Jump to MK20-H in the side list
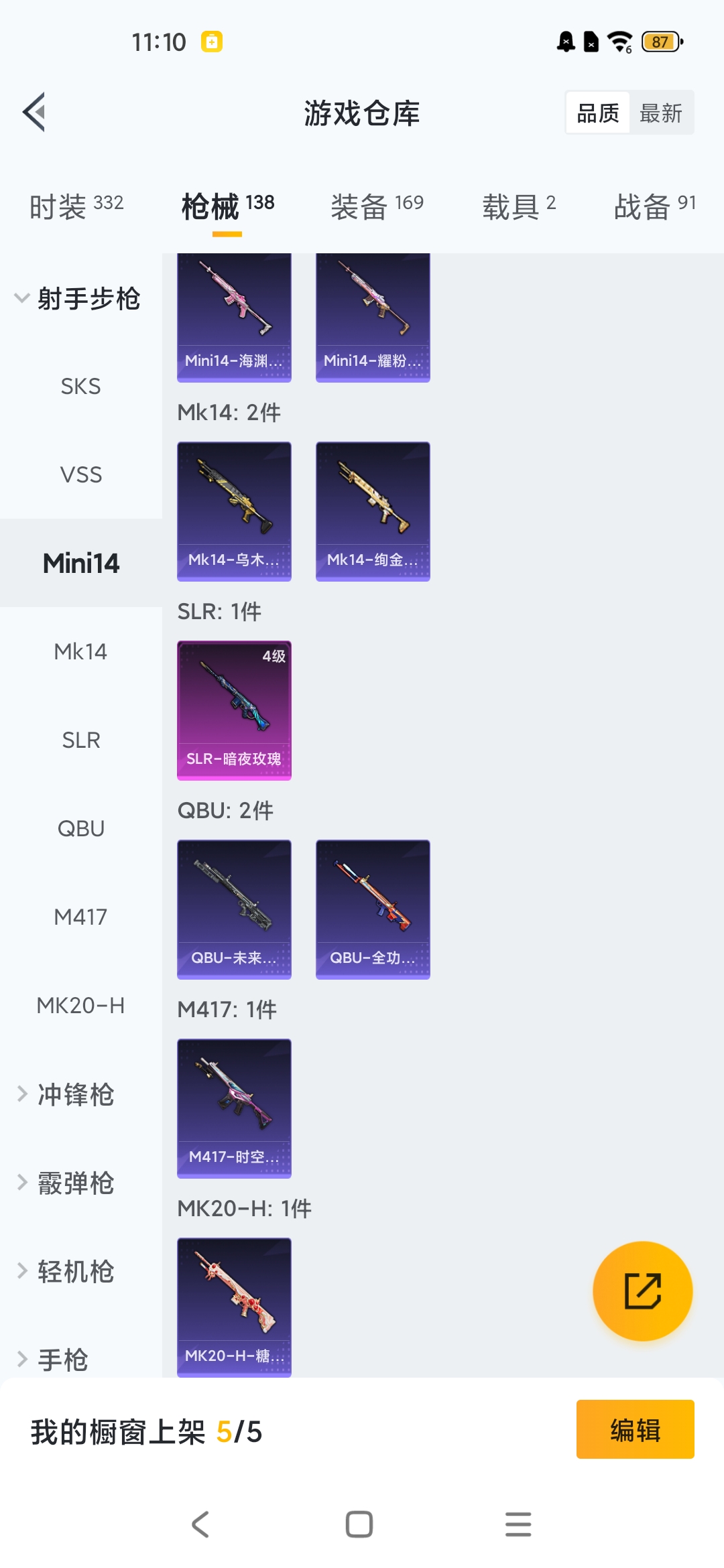Screen dimensions: 724x1568 pyautogui.click(x=80, y=1005)
